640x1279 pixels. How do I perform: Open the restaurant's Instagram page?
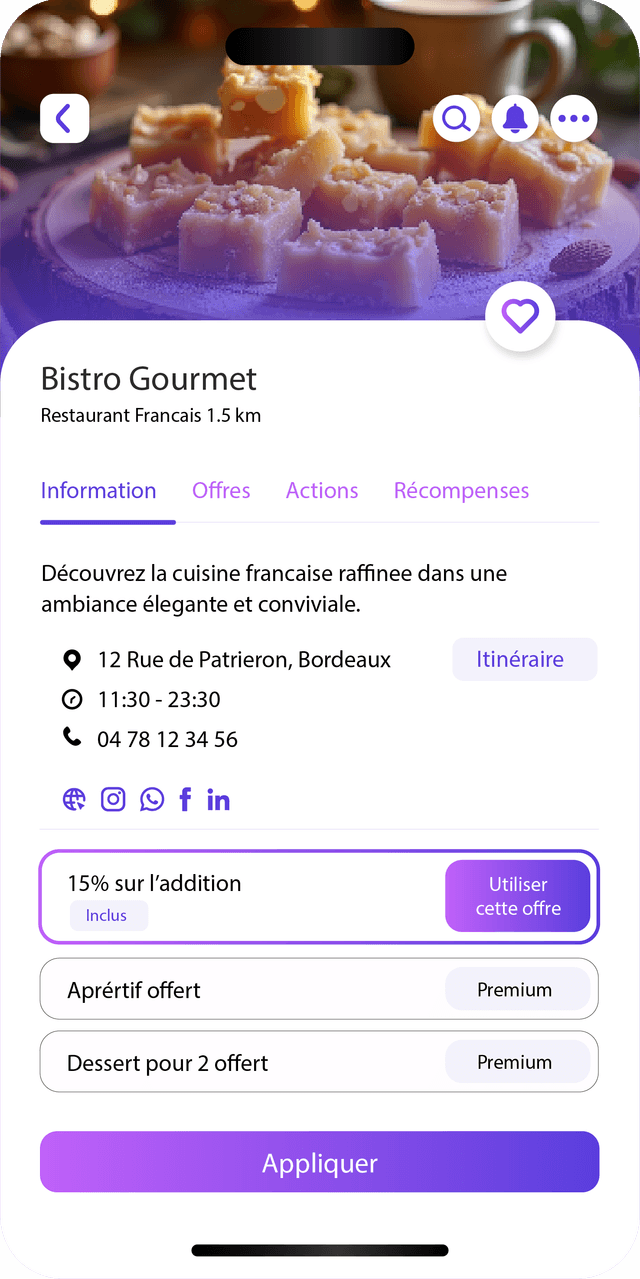(x=113, y=800)
